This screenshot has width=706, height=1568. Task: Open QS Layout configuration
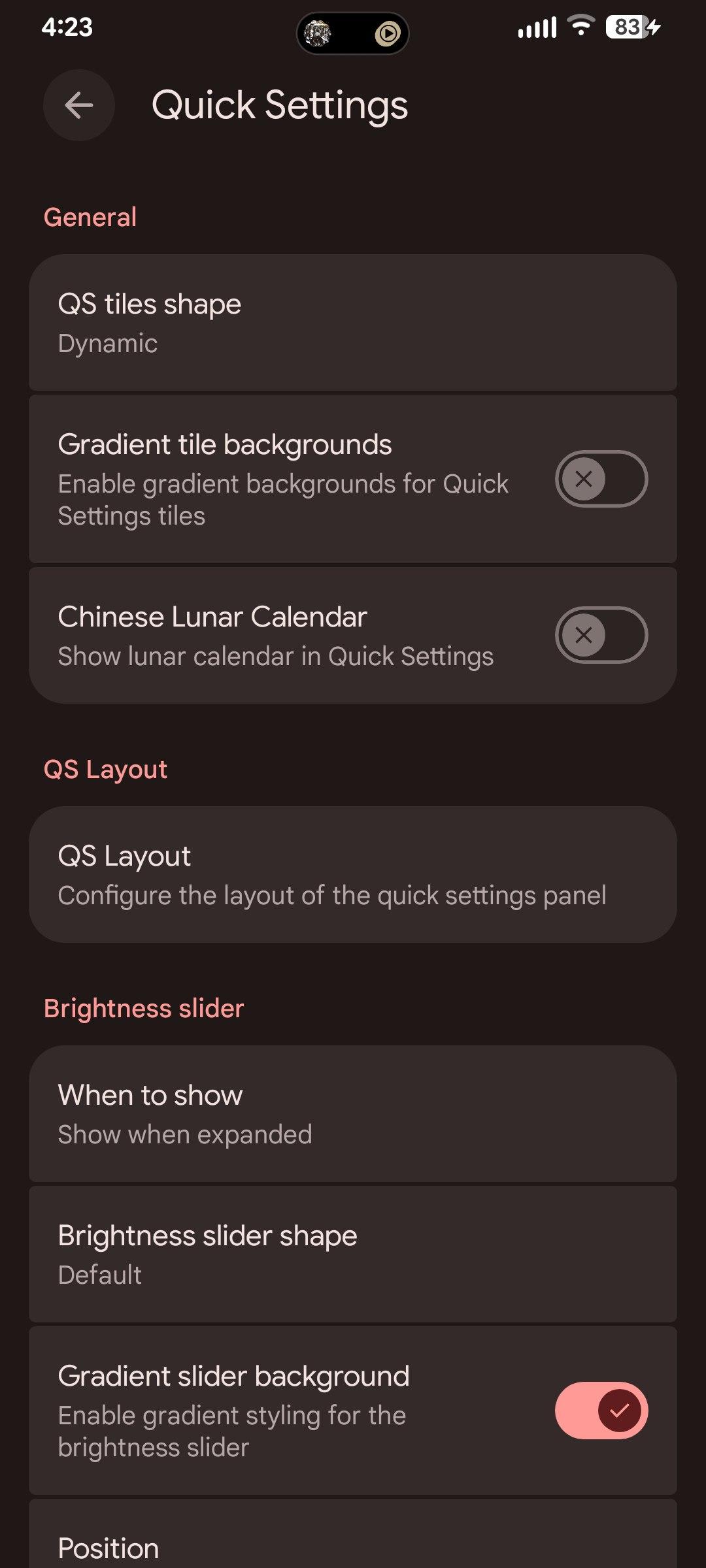[353, 874]
